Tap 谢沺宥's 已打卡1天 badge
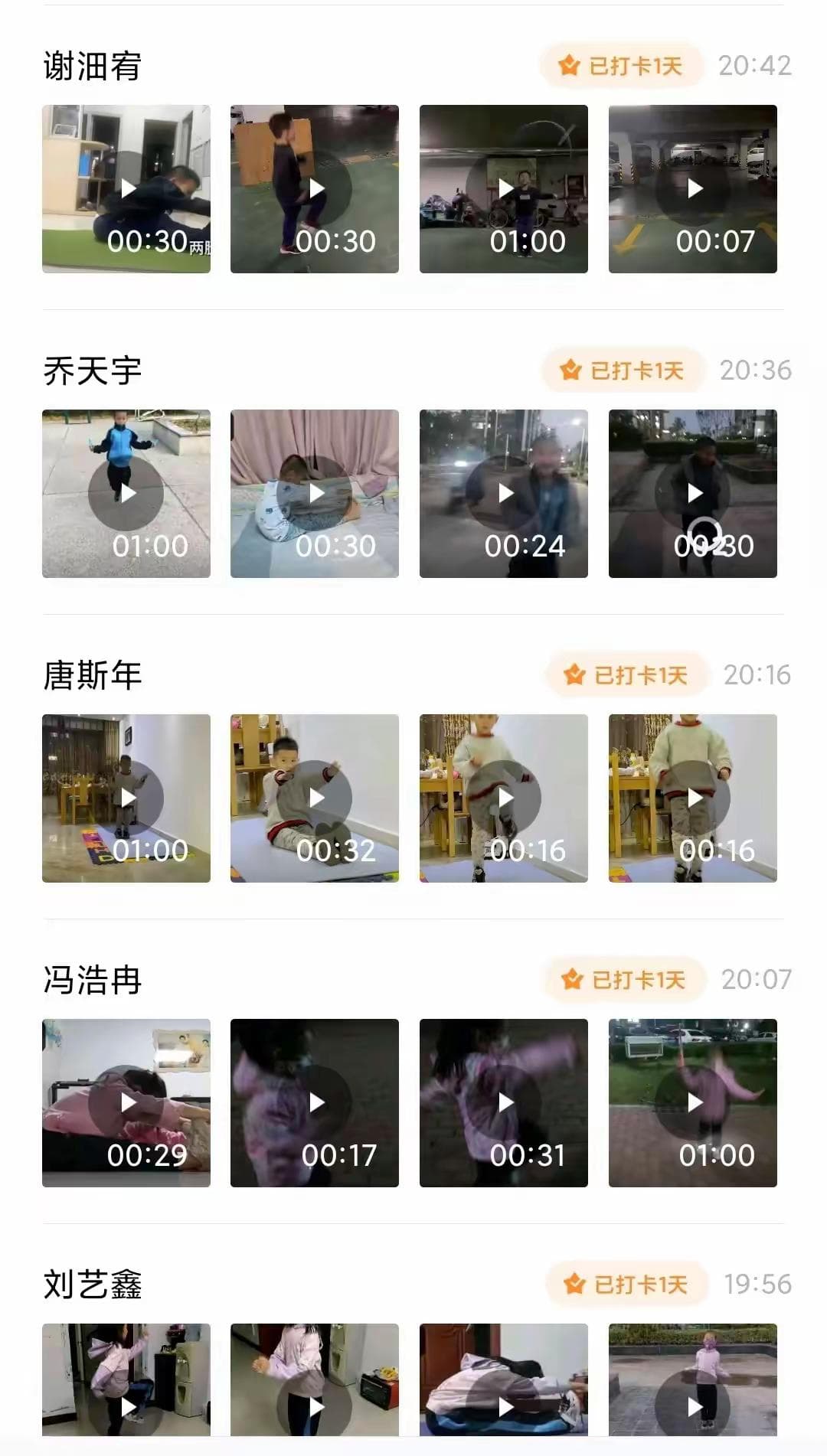The image size is (827, 1456). [621, 66]
